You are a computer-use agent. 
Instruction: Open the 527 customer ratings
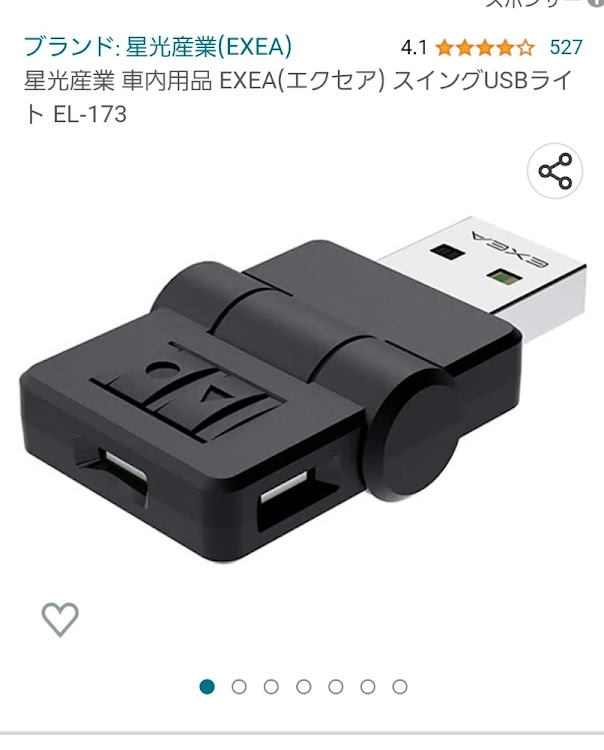pyautogui.click(x=566, y=47)
